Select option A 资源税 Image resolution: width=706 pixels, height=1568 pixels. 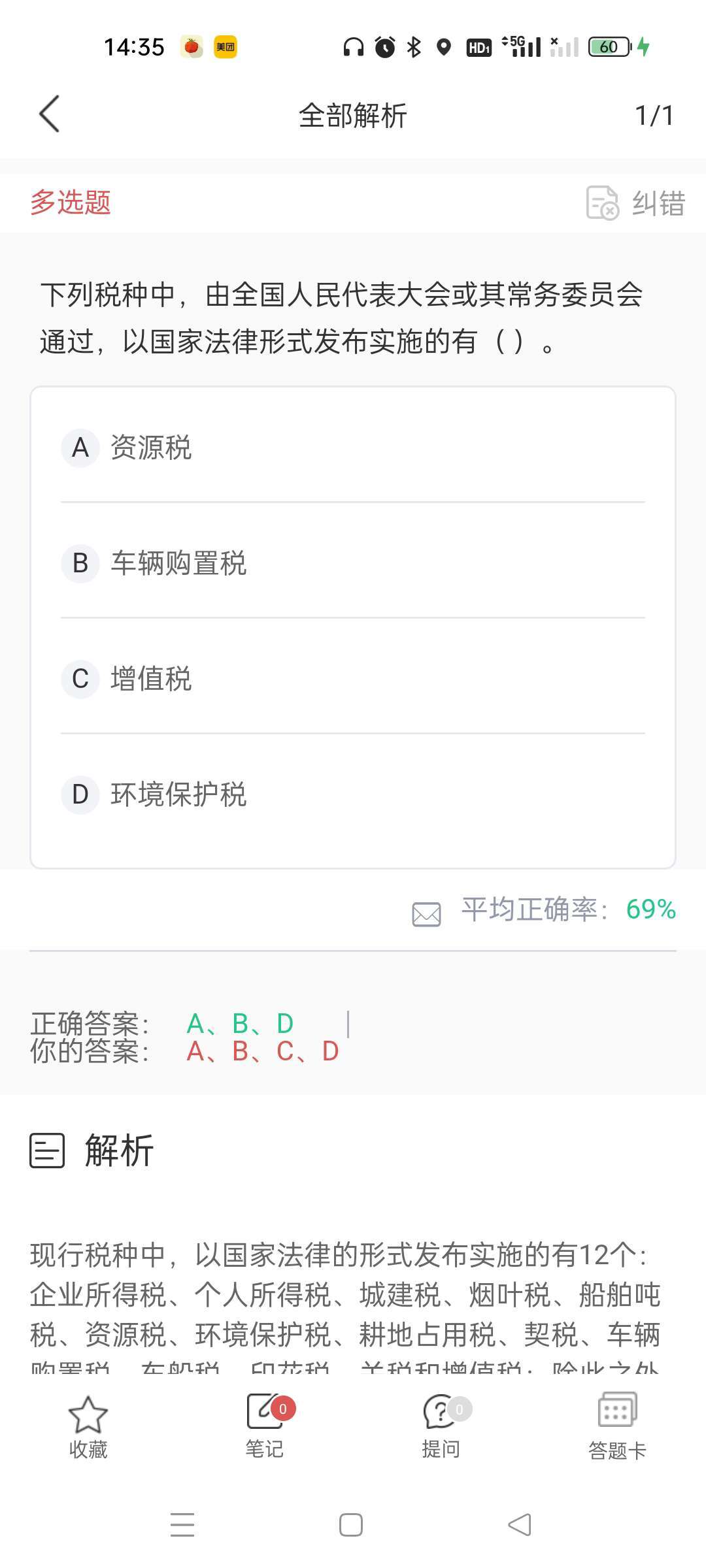(x=353, y=448)
